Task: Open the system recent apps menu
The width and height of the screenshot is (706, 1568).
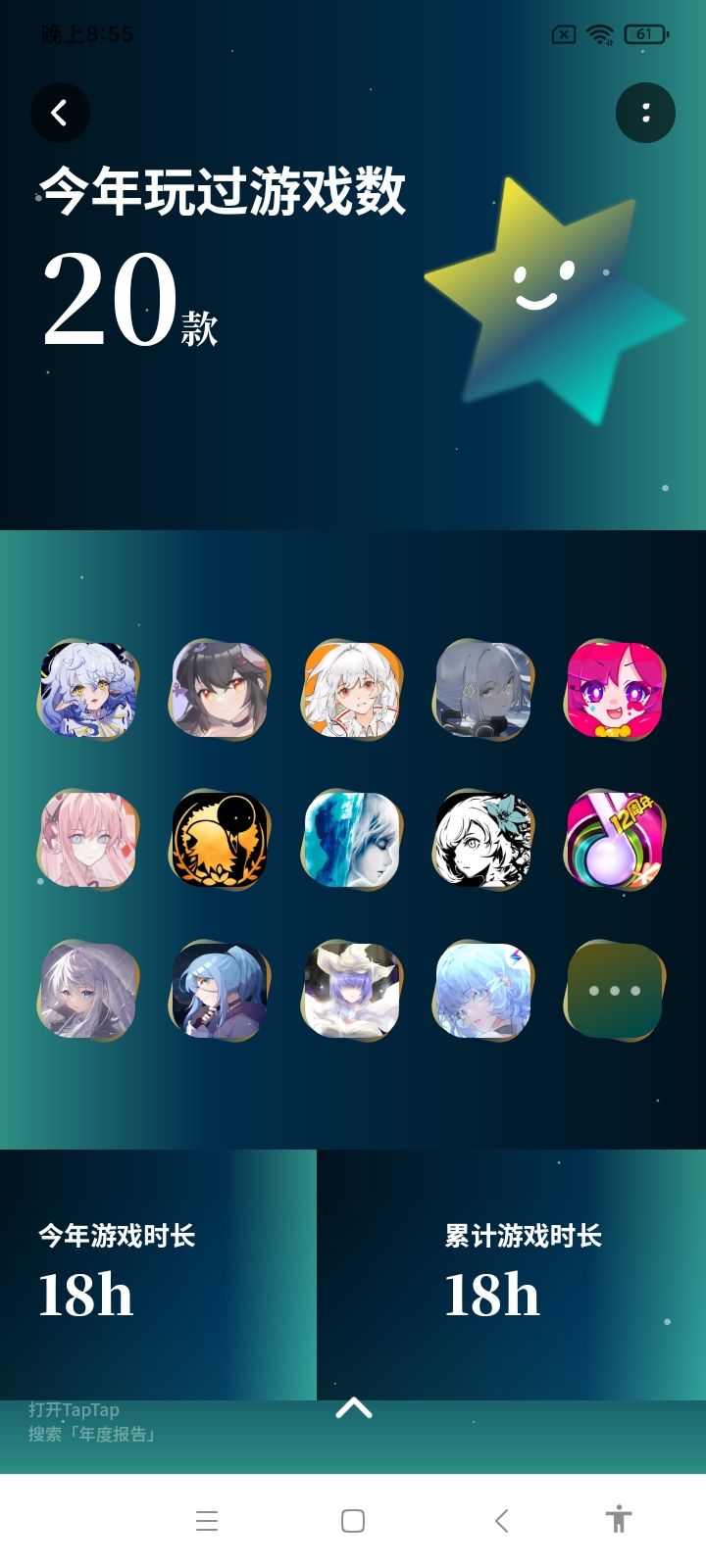Action: 207,1521
